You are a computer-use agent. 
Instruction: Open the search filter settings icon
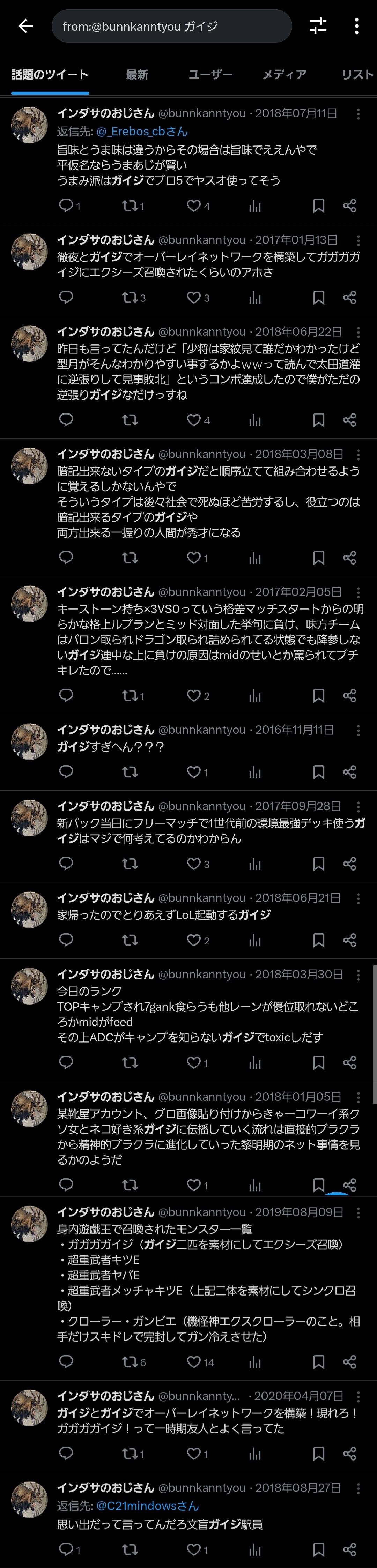point(318,25)
